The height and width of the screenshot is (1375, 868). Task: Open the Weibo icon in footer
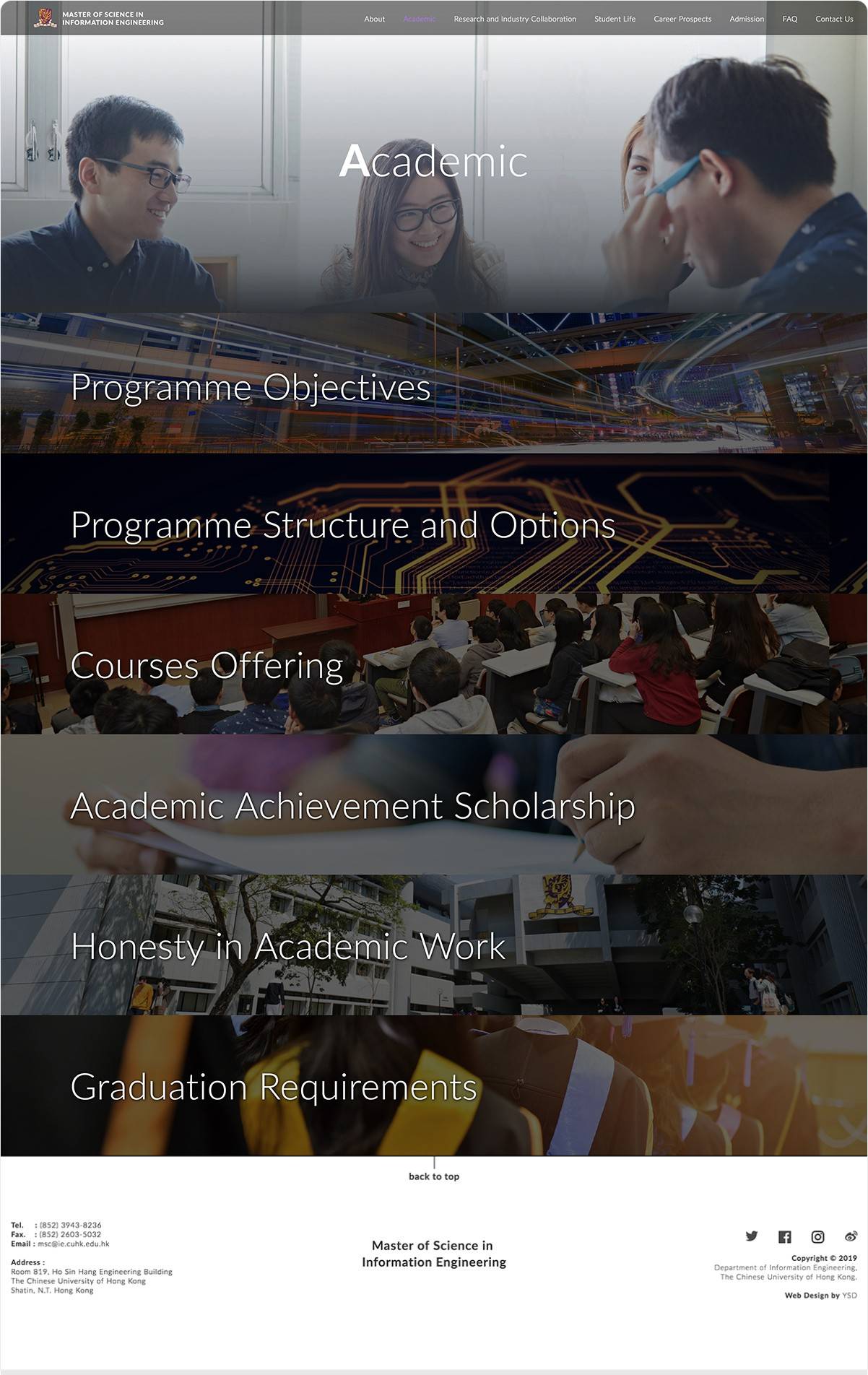pyautogui.click(x=851, y=1236)
